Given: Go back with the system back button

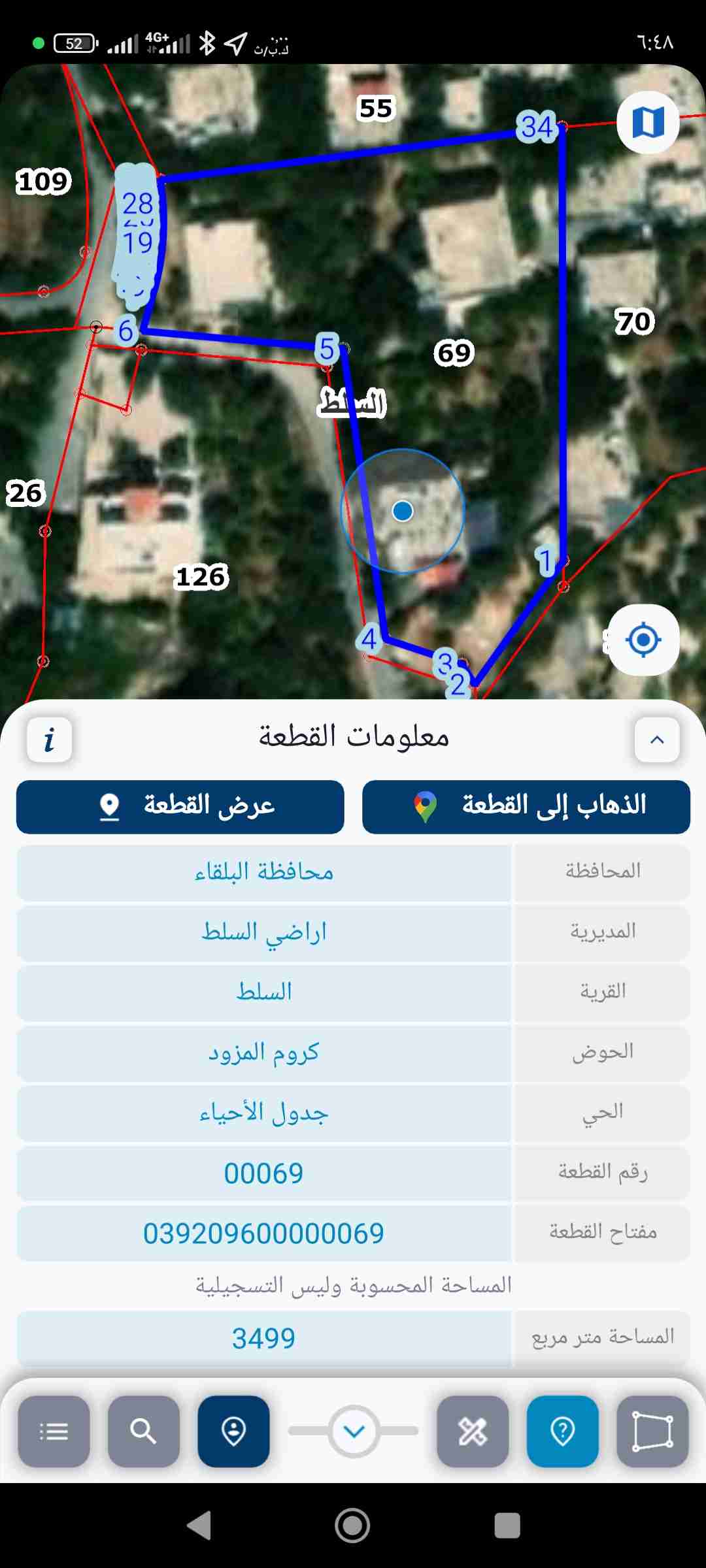Looking at the screenshot, I should point(199,1526).
